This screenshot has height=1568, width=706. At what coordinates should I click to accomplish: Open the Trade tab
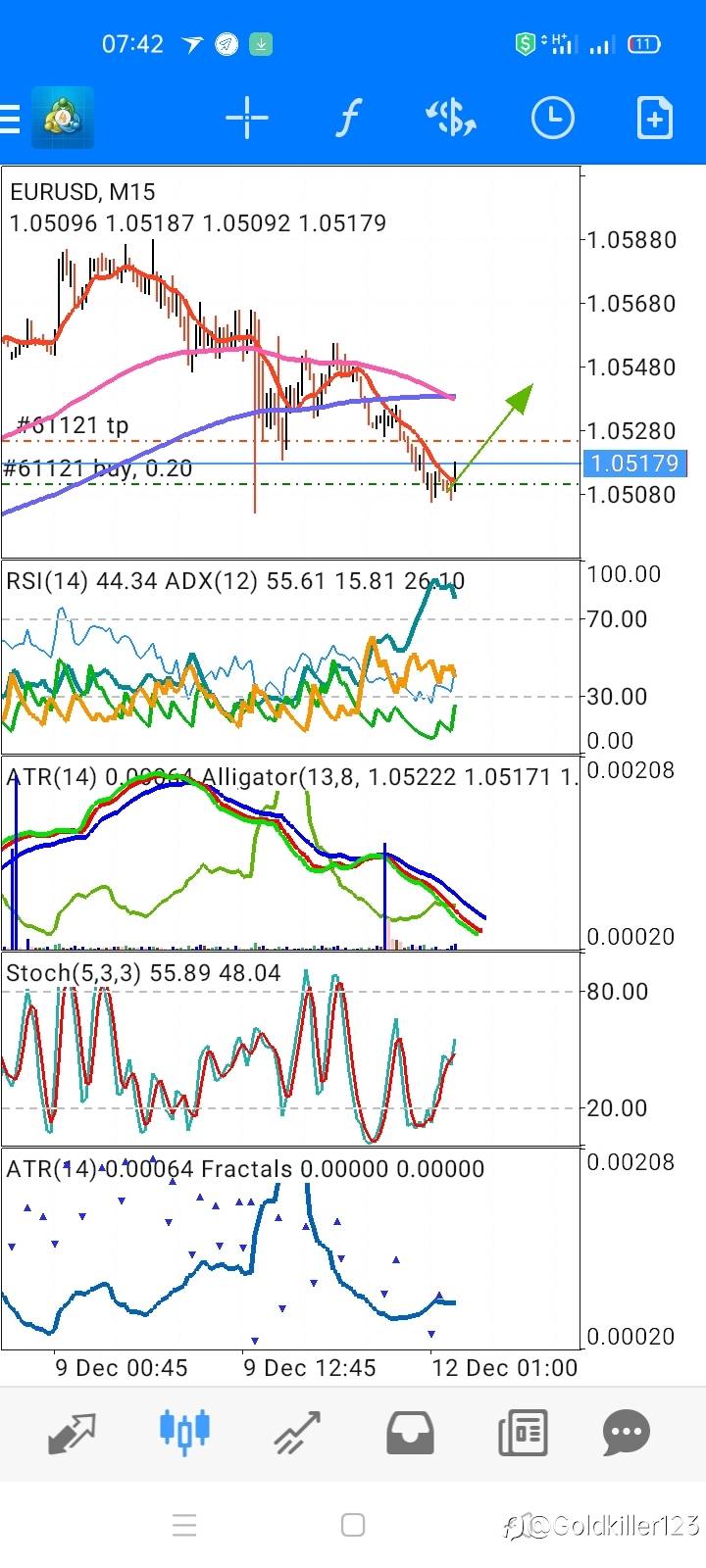coord(297,1433)
